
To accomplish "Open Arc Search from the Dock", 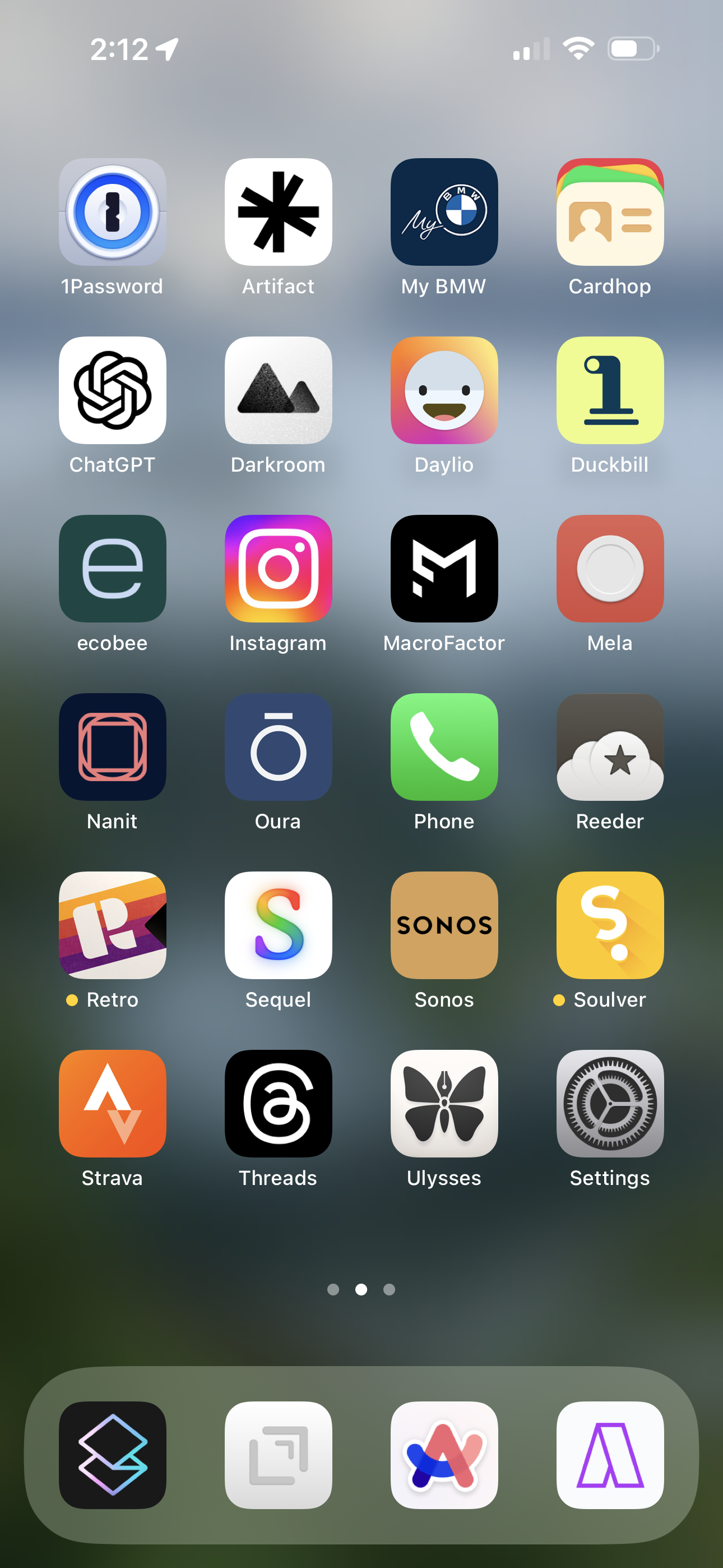I will coord(444,1455).
